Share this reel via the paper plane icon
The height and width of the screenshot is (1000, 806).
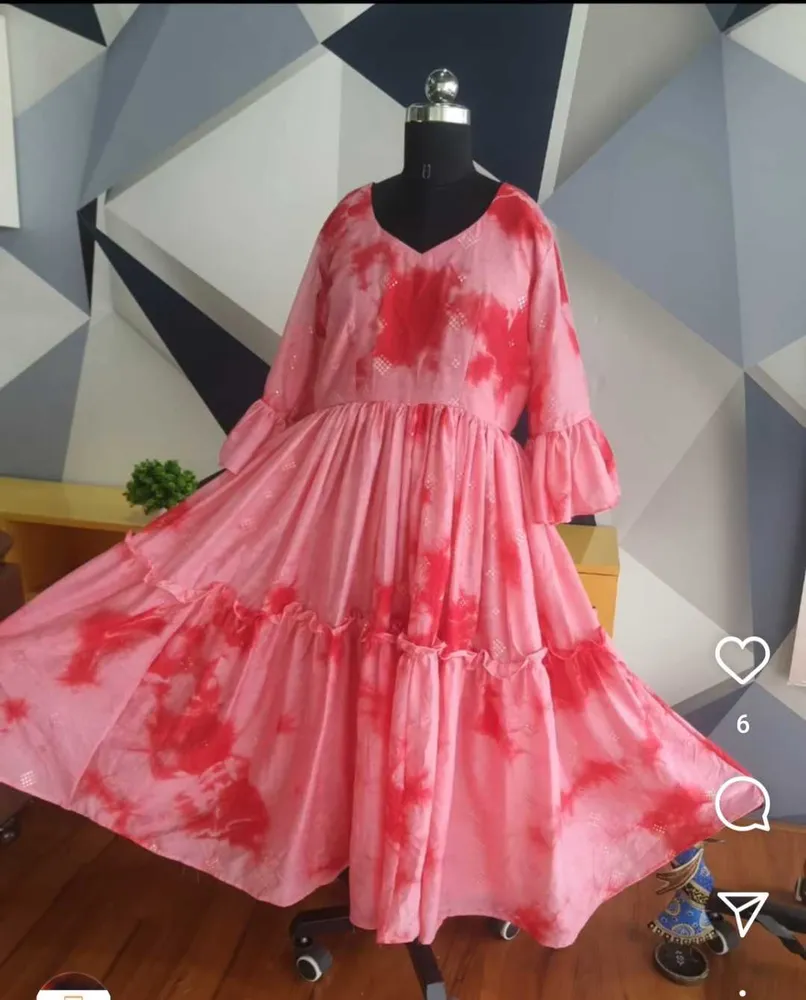pos(742,911)
